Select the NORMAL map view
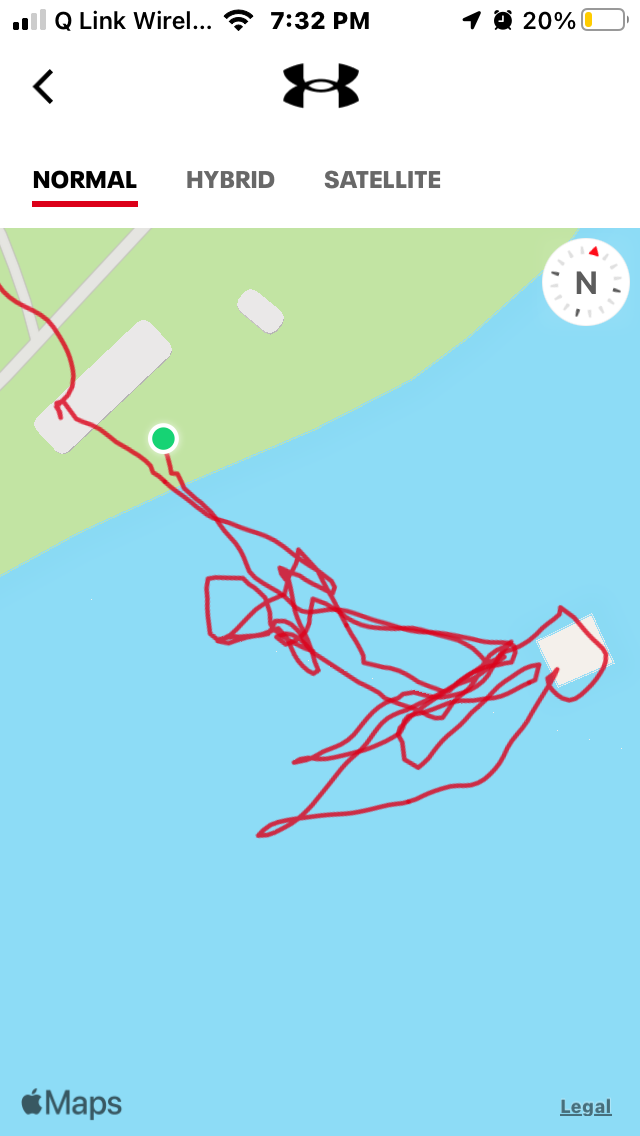The width and height of the screenshot is (640, 1136). [x=85, y=181]
